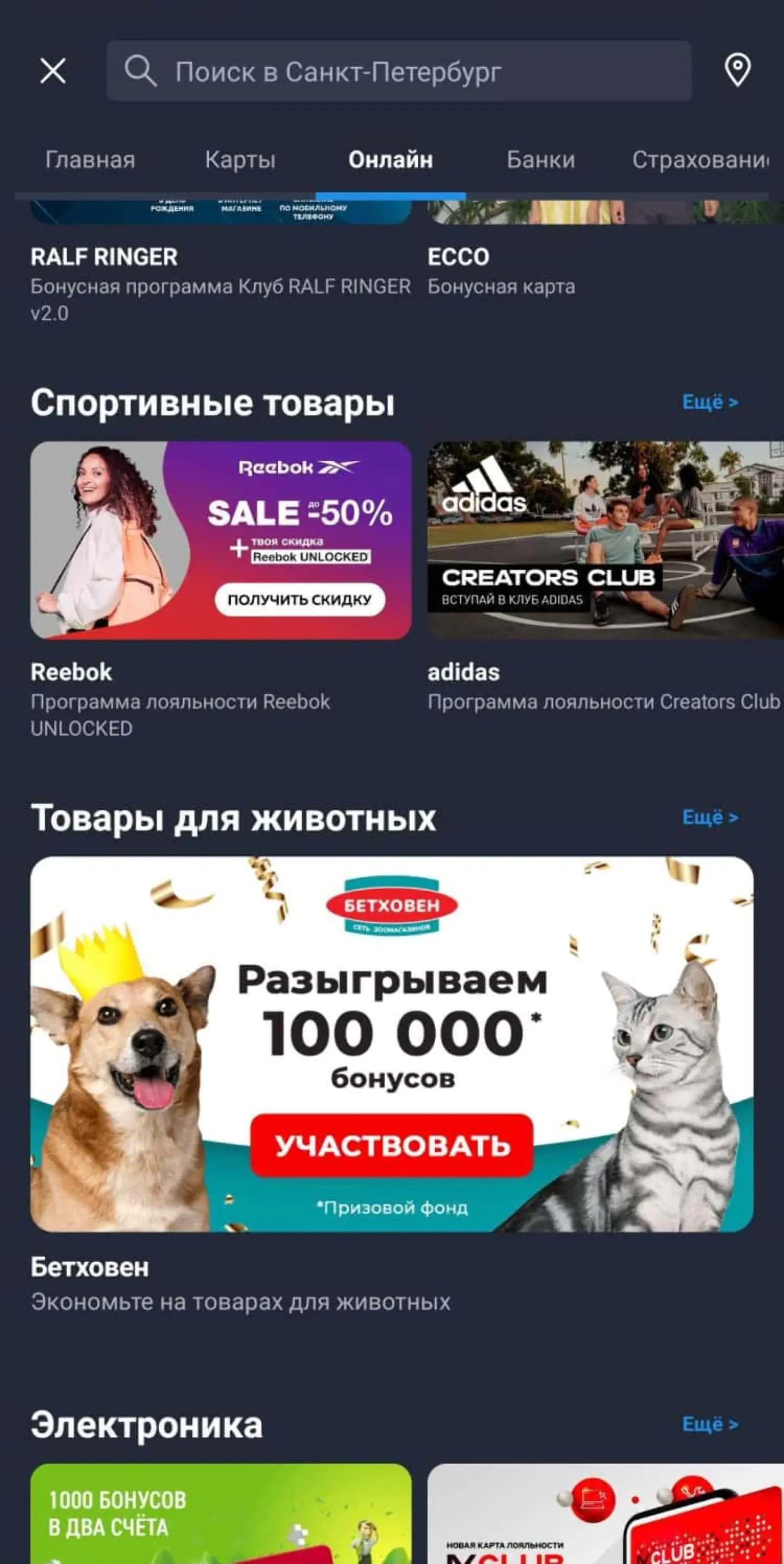Select the Банки tab
The height and width of the screenshot is (1564, 784).
pos(540,160)
